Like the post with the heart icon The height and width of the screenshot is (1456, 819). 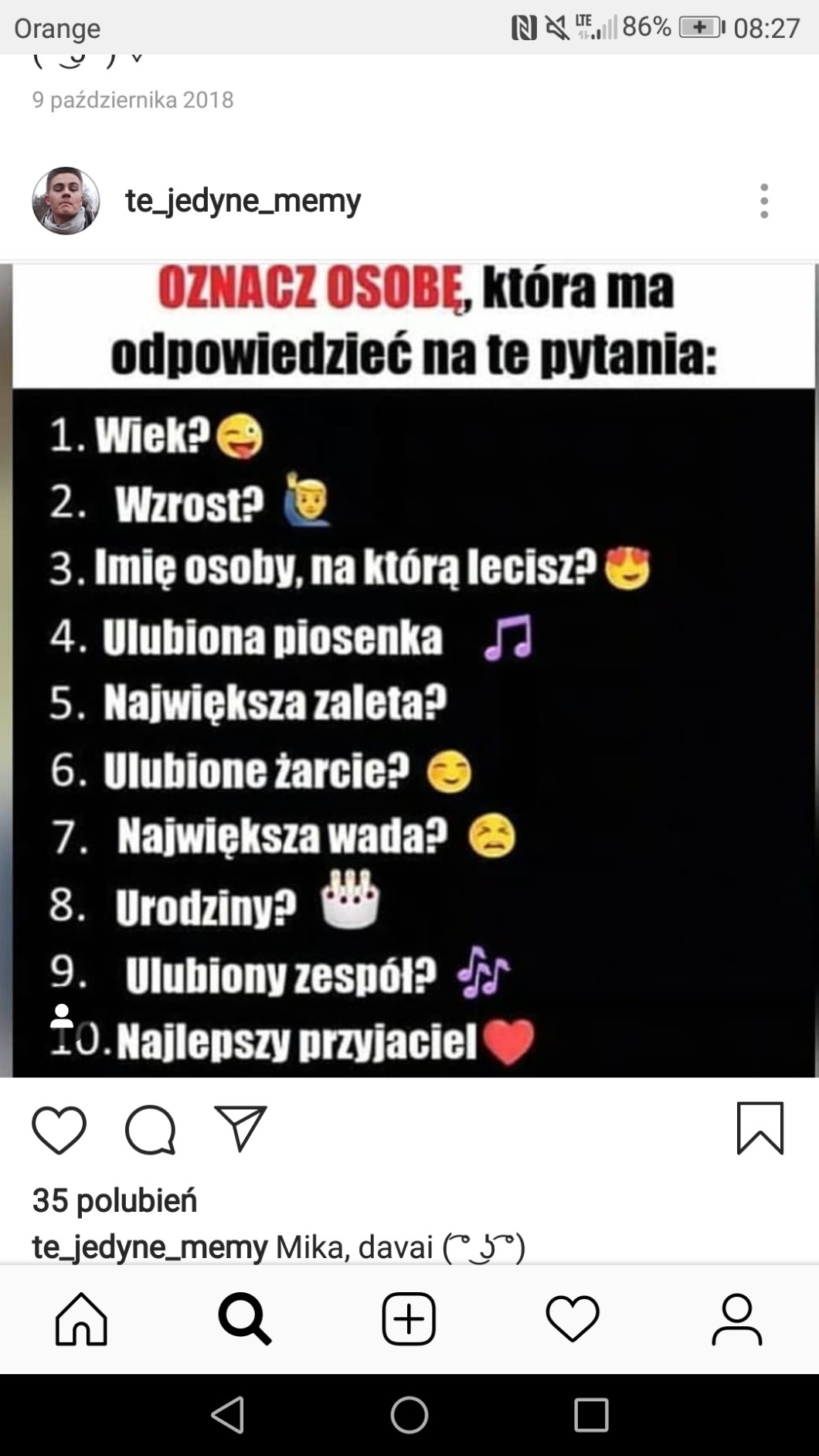pyautogui.click(x=59, y=1130)
